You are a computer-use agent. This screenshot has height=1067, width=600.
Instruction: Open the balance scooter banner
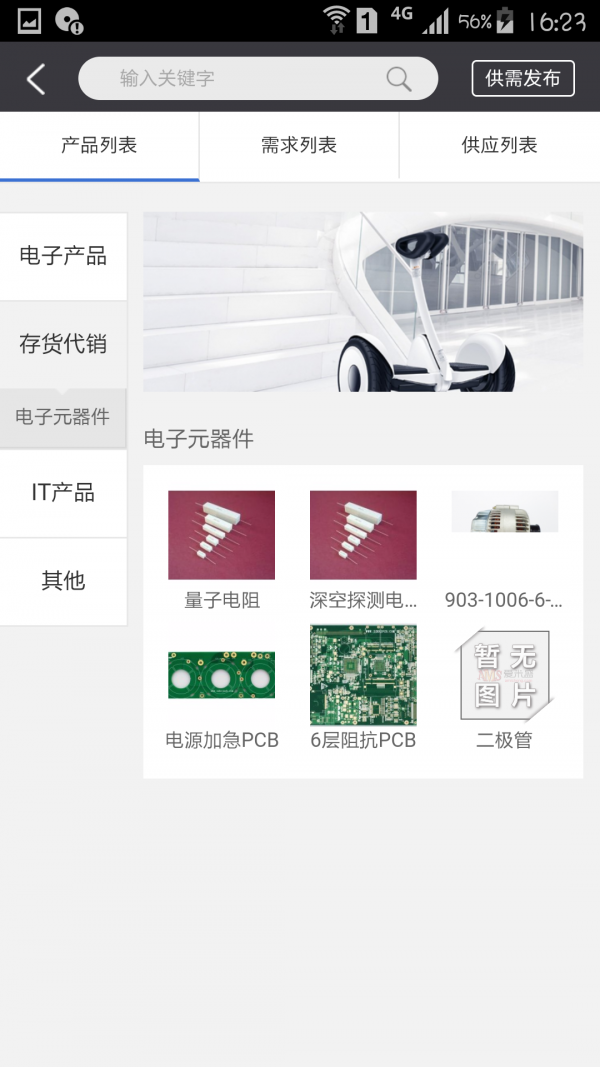363,301
